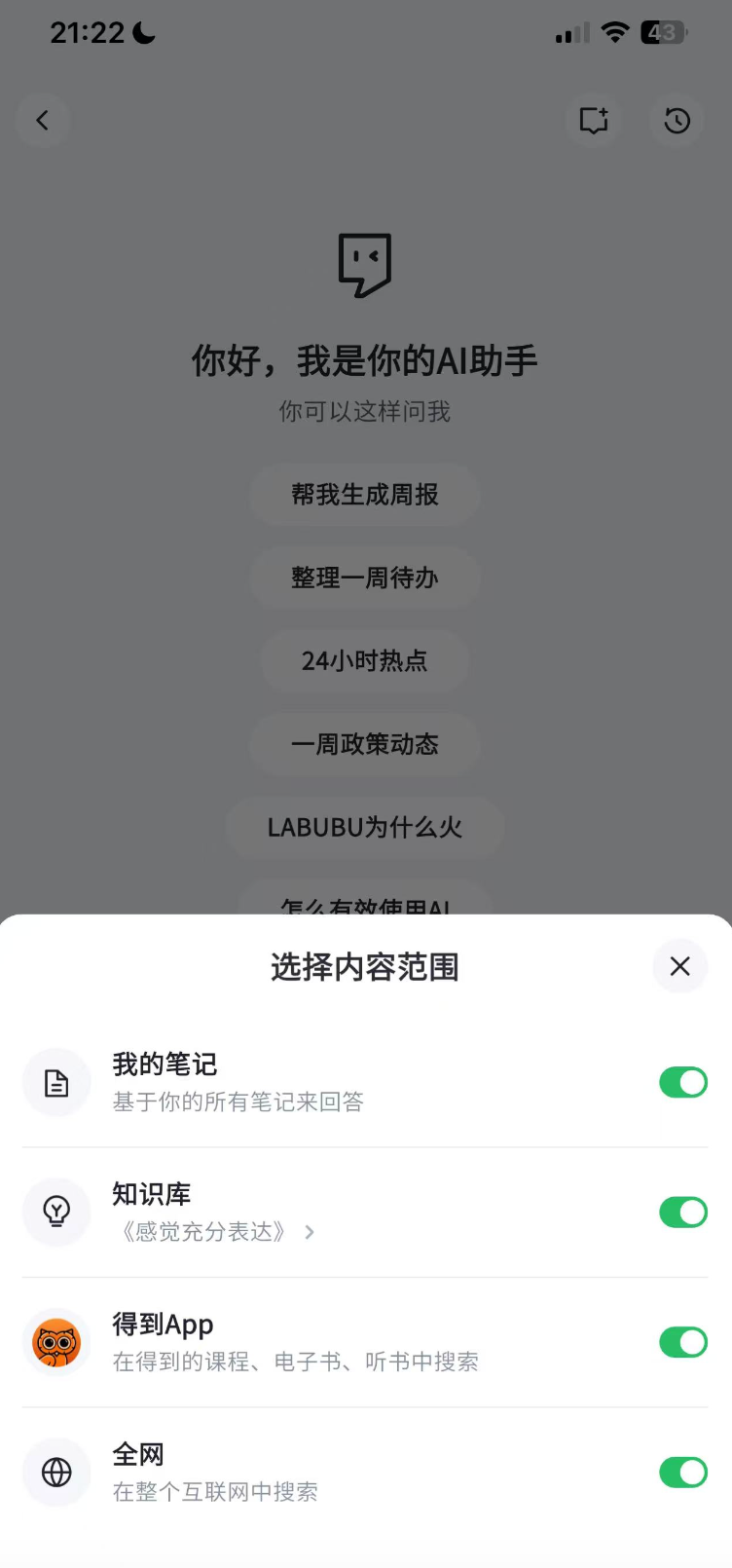Switch off 全网 internet search
This screenshot has width=732, height=1568.
tap(683, 1473)
